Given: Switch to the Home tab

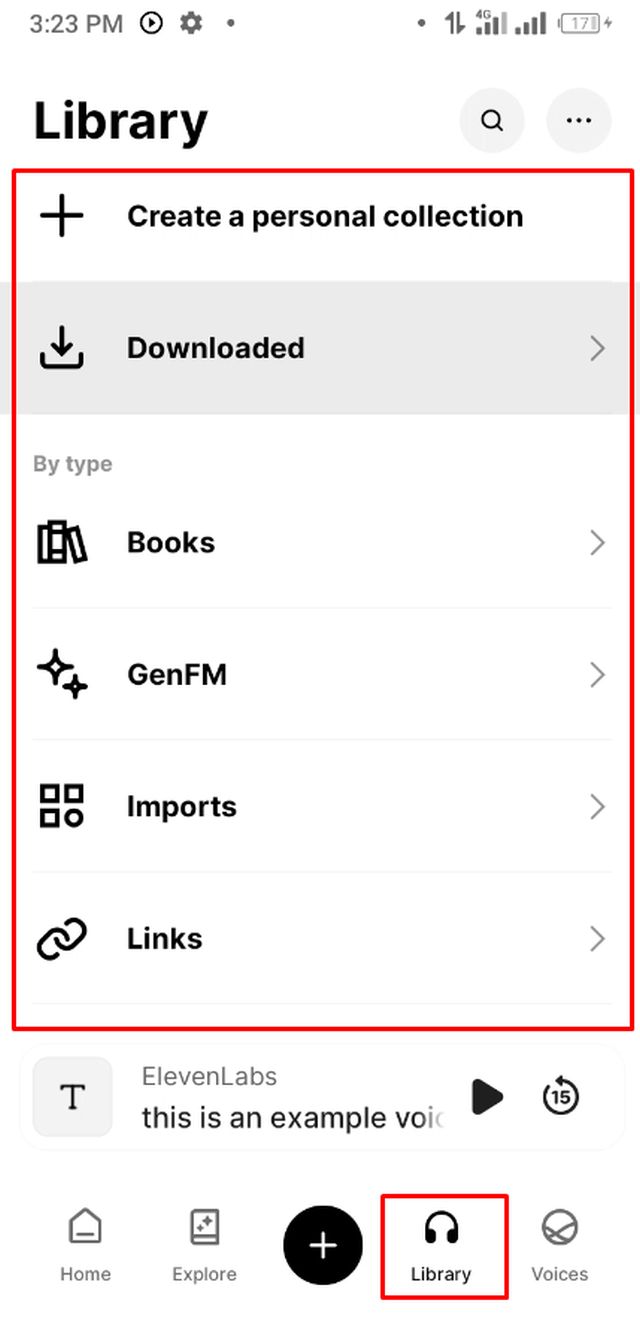Looking at the screenshot, I should point(85,1244).
